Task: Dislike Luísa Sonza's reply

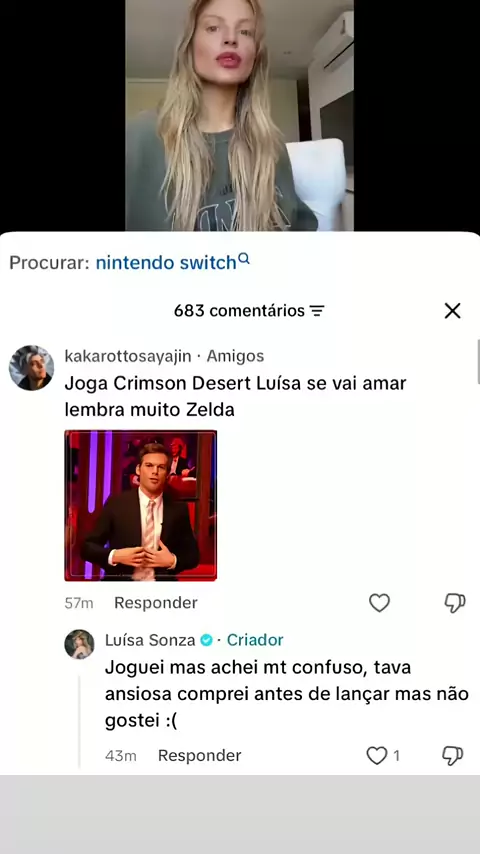Action: (x=453, y=755)
